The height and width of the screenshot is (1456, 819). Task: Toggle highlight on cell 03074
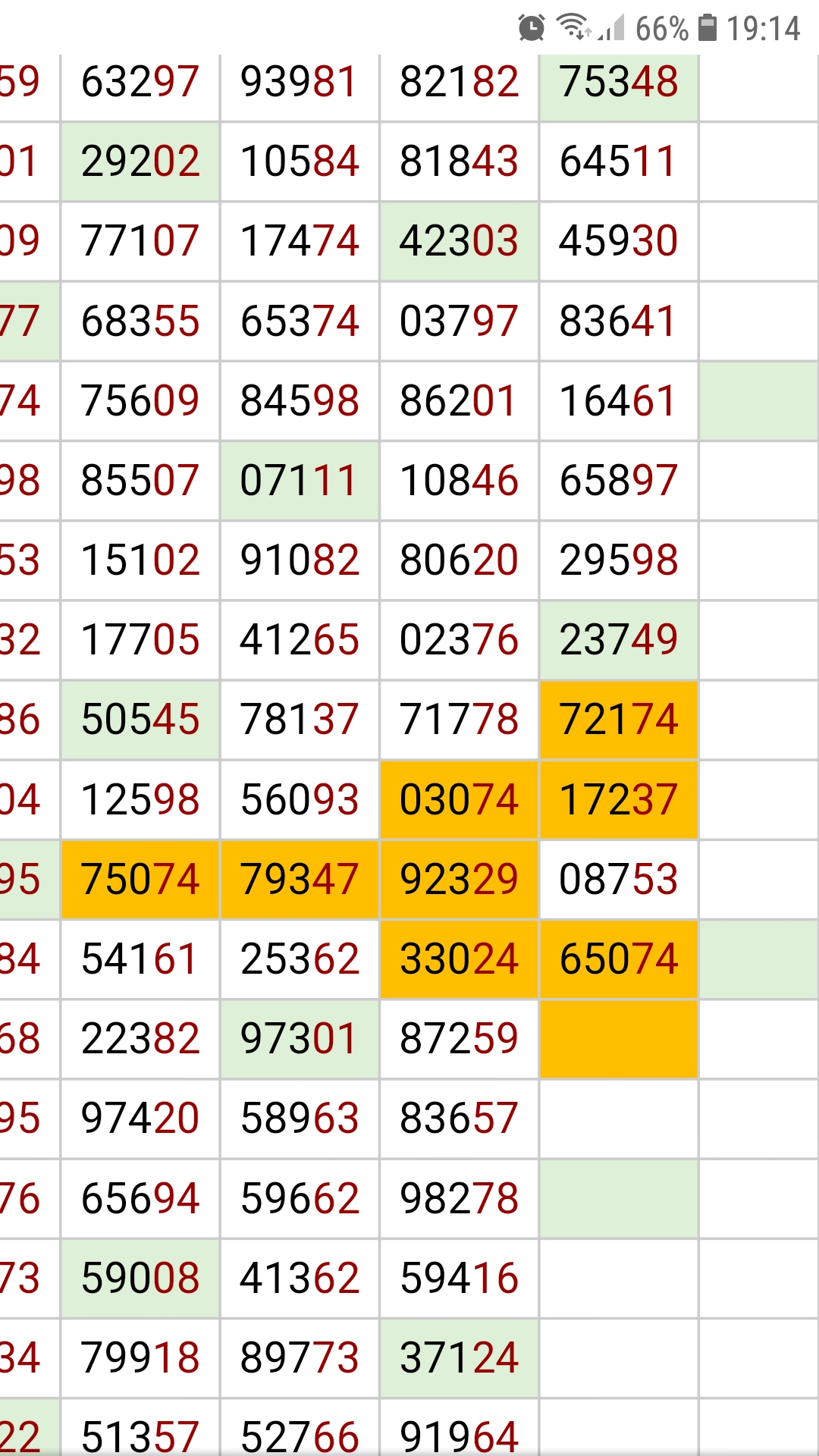click(x=459, y=800)
